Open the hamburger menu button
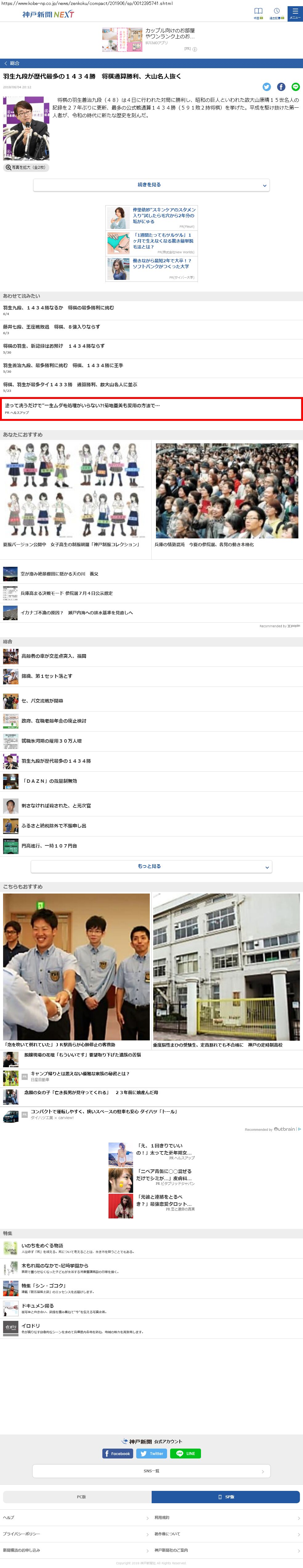This screenshot has height=1568, width=303. pyautogui.click(x=294, y=13)
